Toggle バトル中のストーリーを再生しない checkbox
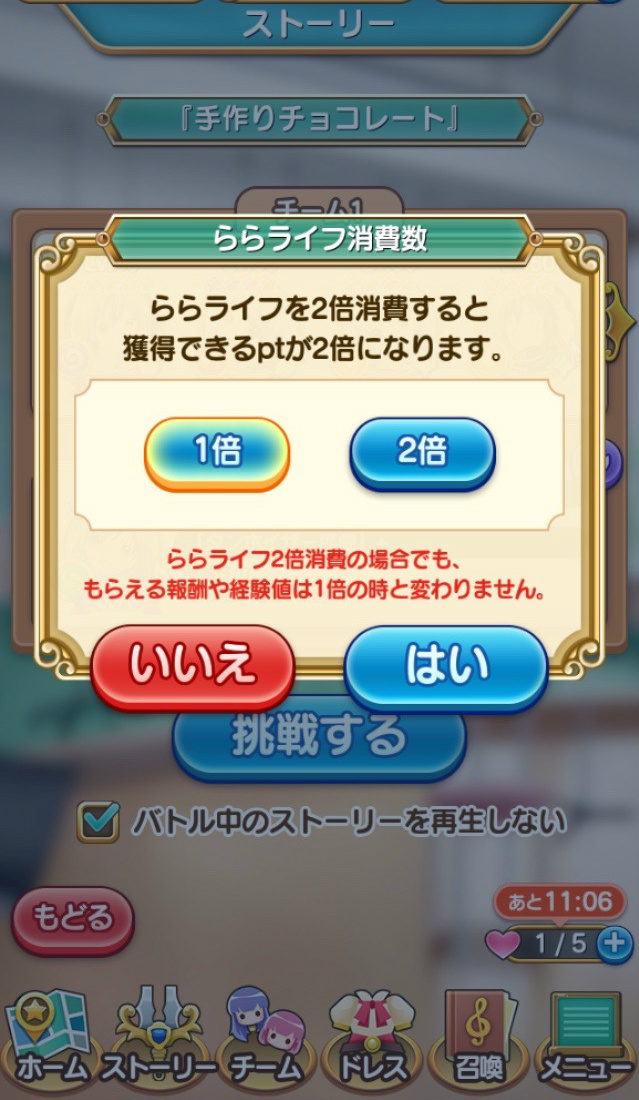This screenshot has width=639, height=1100. (100, 822)
